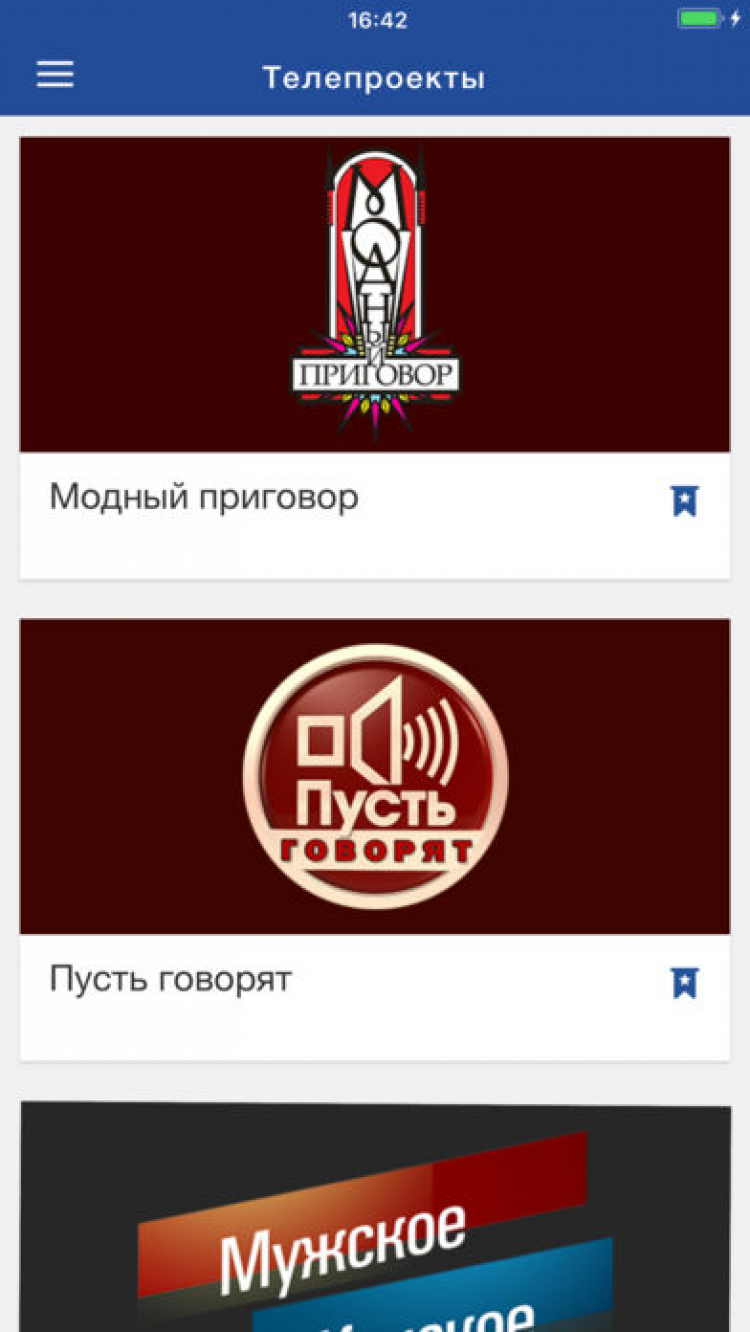Open the Мужское show card
This screenshot has height=1332, width=750.
pos(375,1220)
